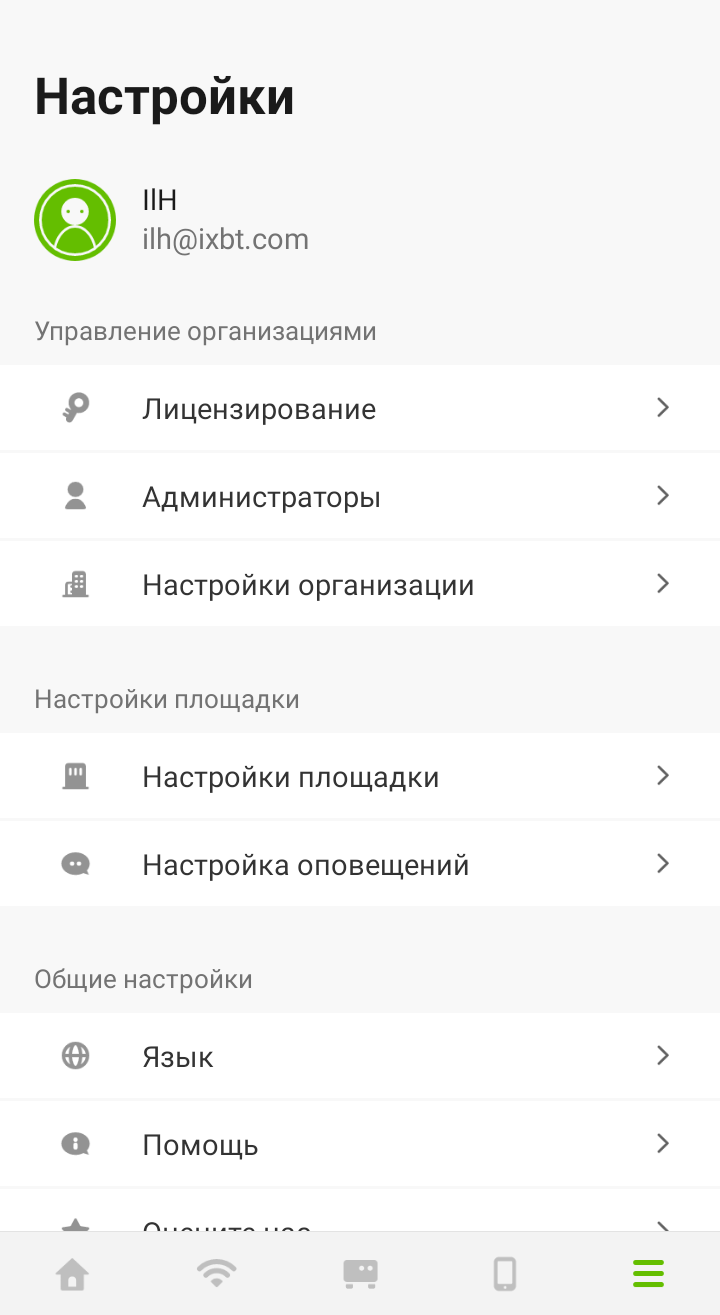Switch to the home tab
Image resolution: width=720 pixels, height=1315 pixels.
coord(72,1274)
